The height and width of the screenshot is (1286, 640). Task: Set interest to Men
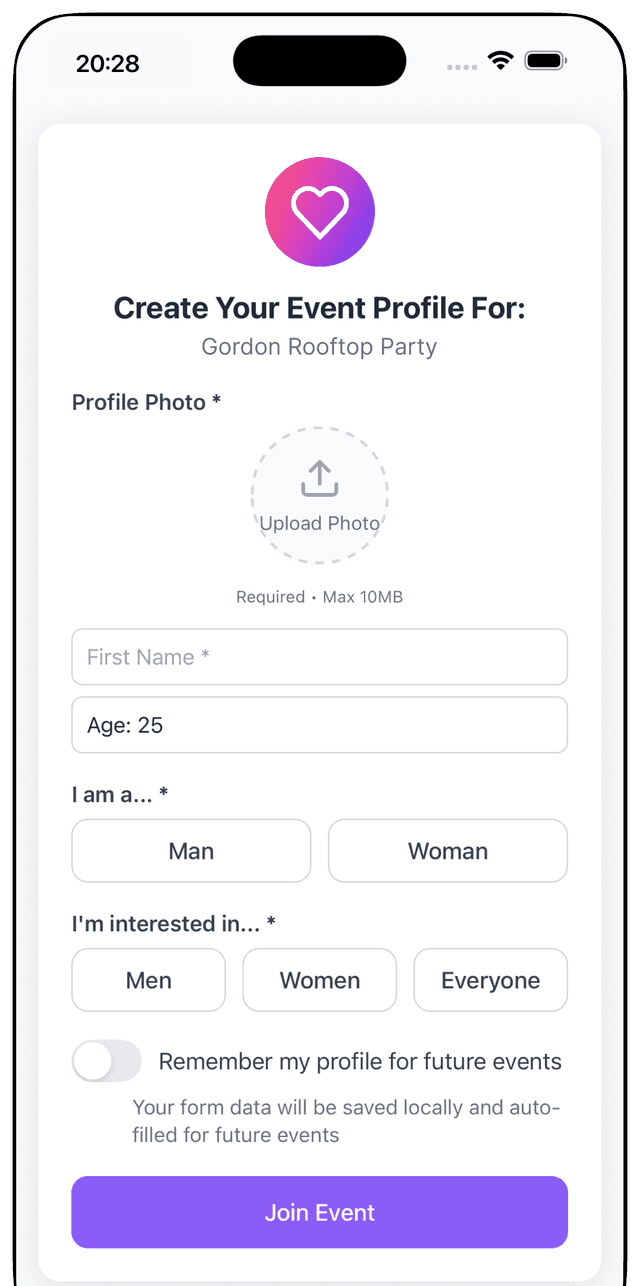pos(148,980)
